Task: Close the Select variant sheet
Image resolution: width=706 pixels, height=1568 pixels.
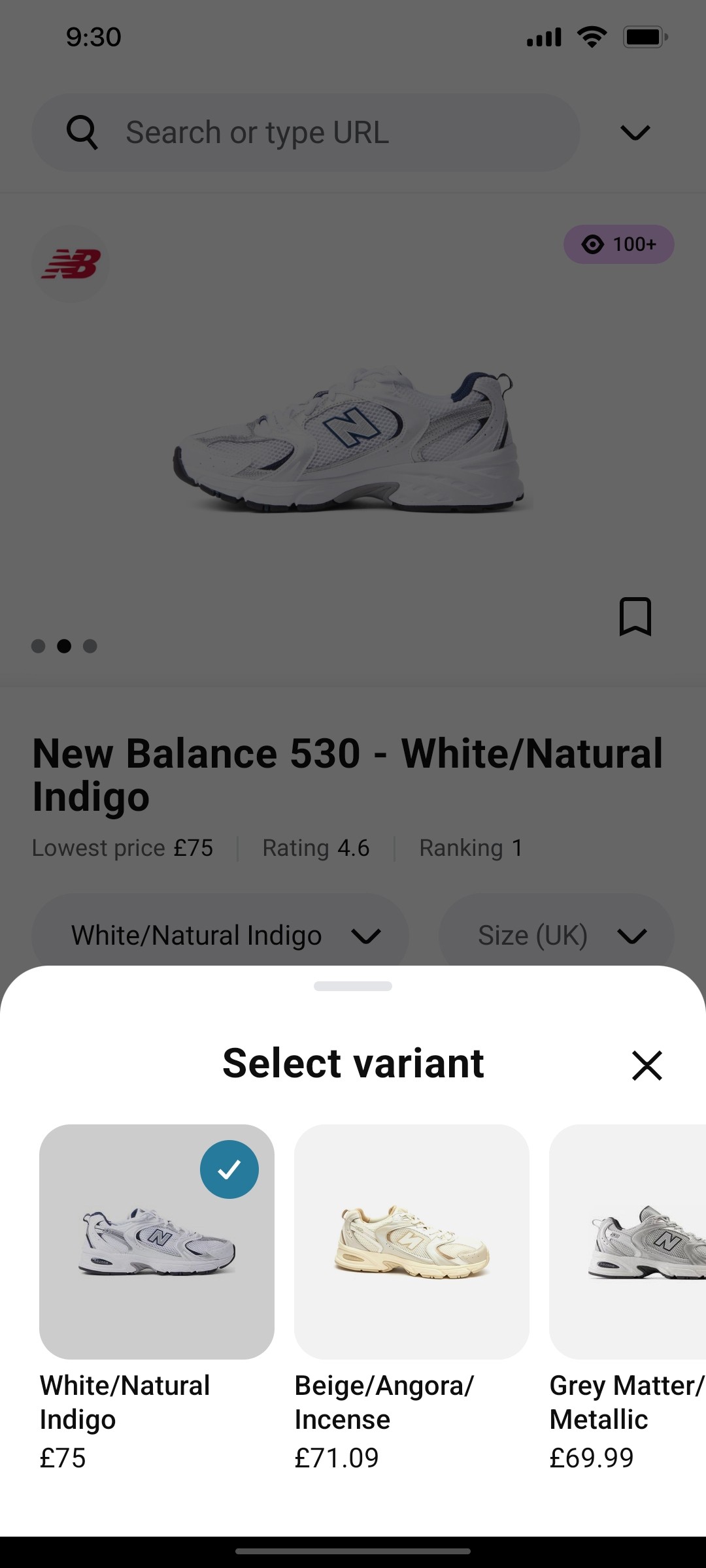Action: click(x=647, y=1065)
